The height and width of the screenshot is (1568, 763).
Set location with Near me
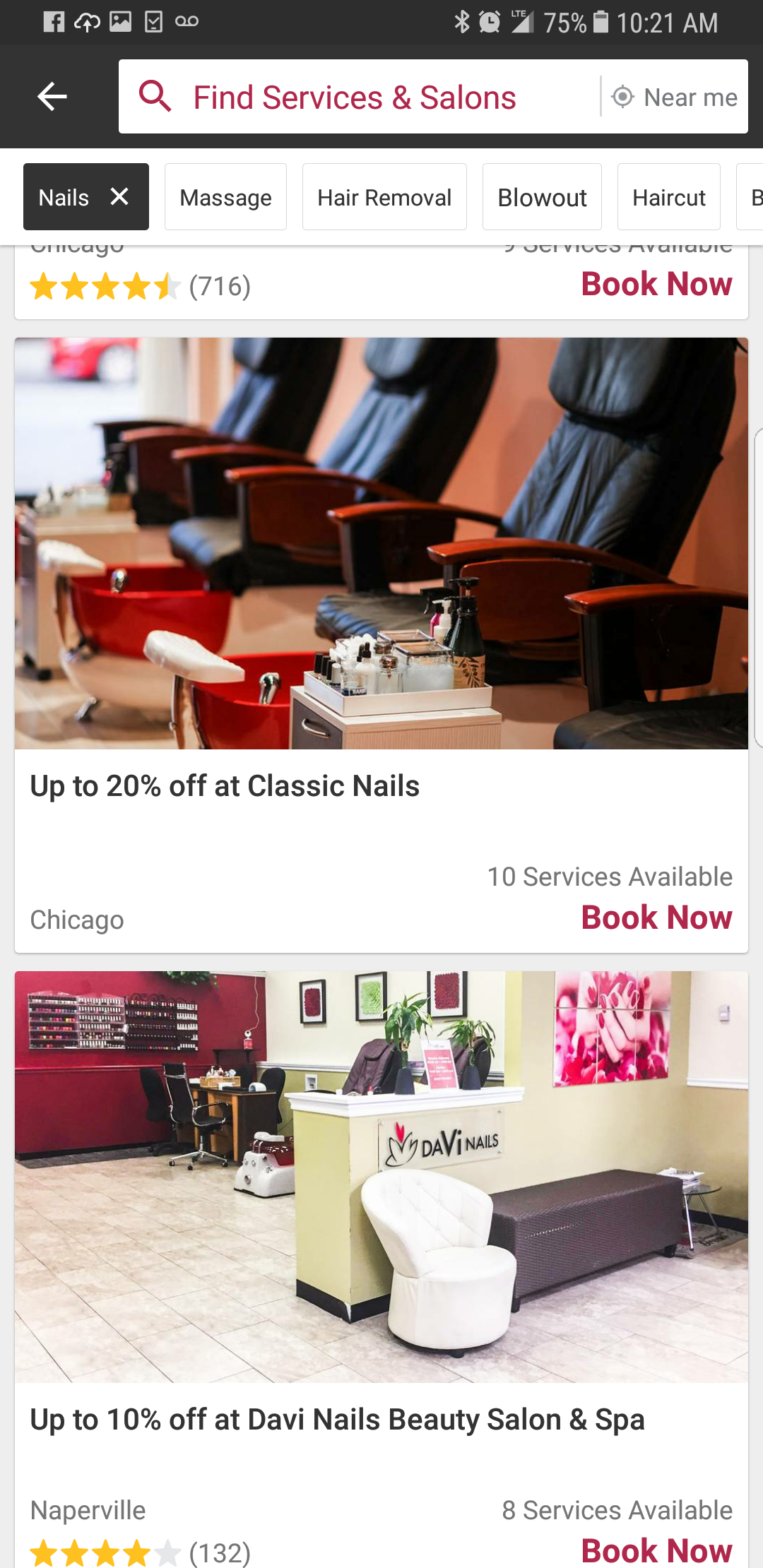(x=675, y=97)
